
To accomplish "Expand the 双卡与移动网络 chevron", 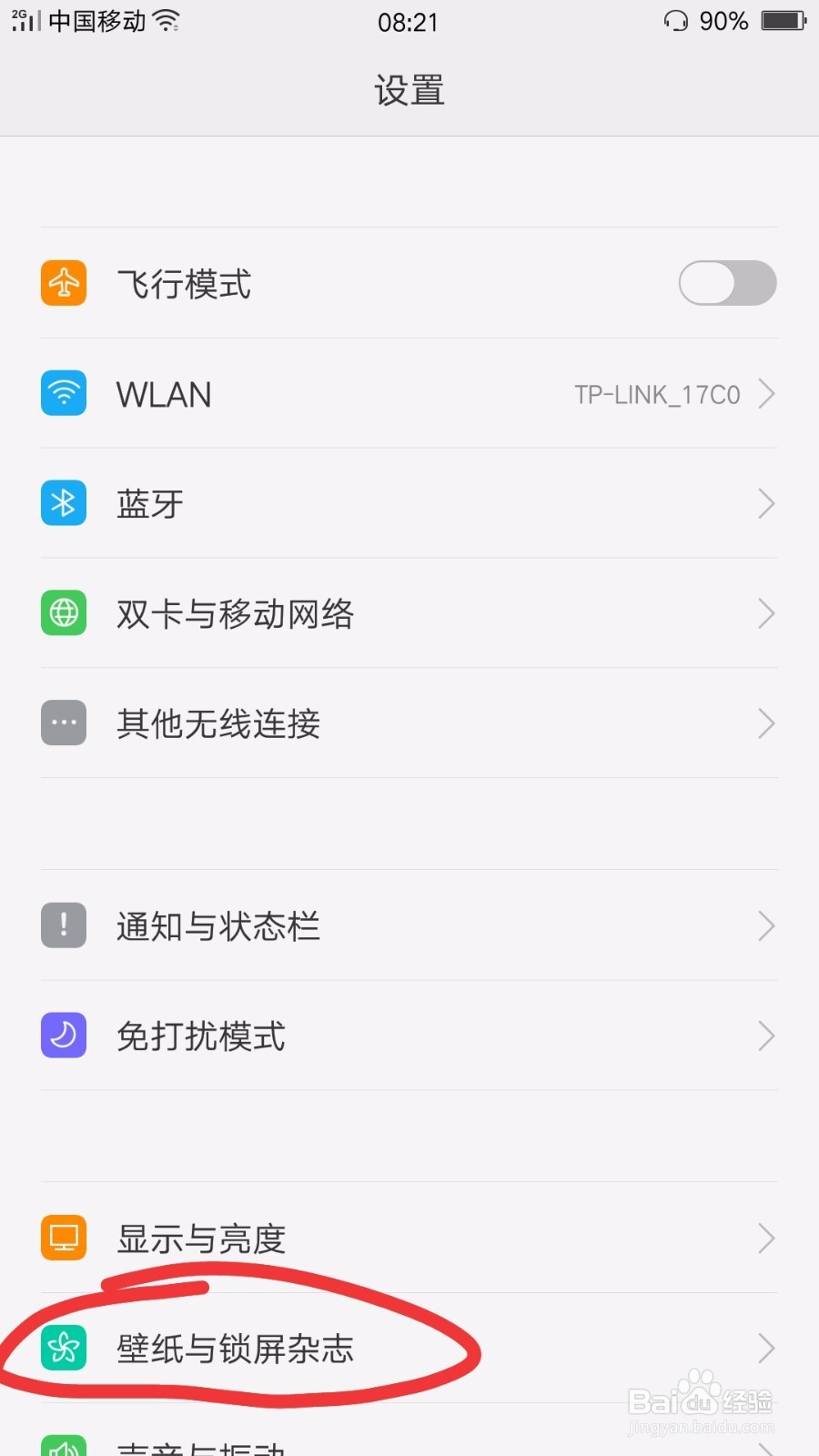I will (766, 613).
